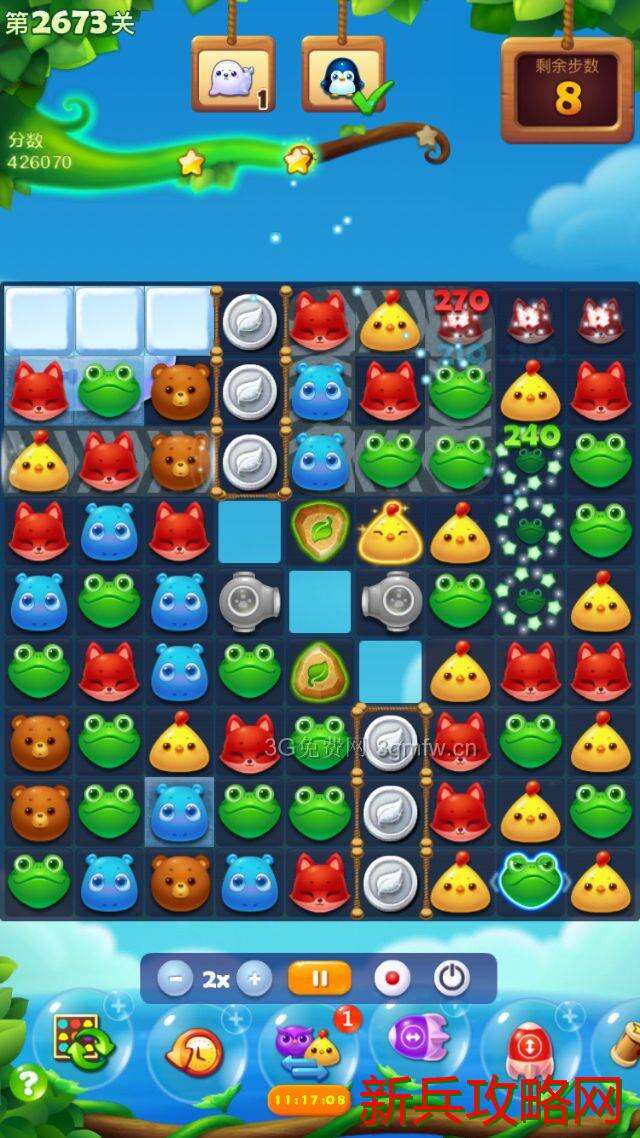The image size is (640, 1138).
Task: Tap the power button in the control bar
Action: click(452, 978)
